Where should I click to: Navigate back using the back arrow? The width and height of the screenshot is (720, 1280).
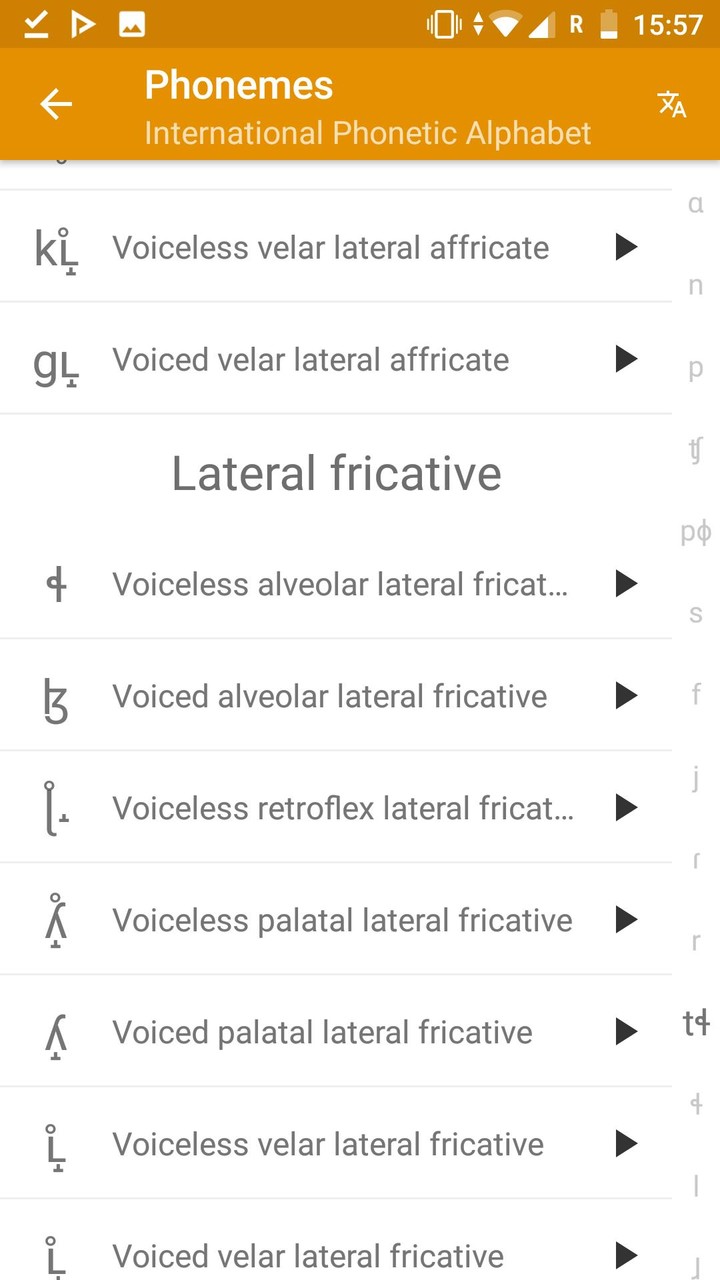point(55,104)
